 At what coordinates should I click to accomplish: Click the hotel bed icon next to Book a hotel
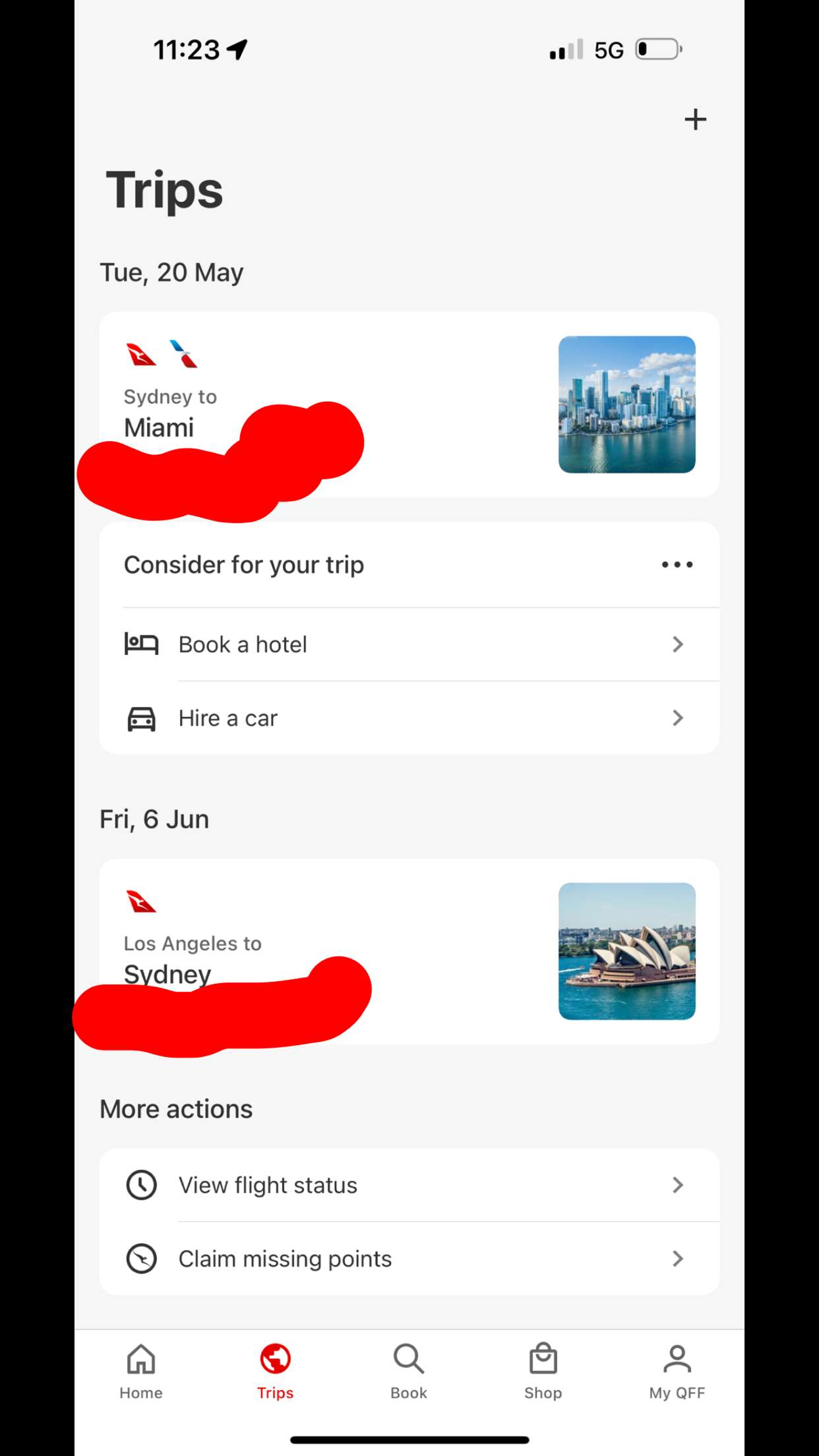tap(141, 644)
